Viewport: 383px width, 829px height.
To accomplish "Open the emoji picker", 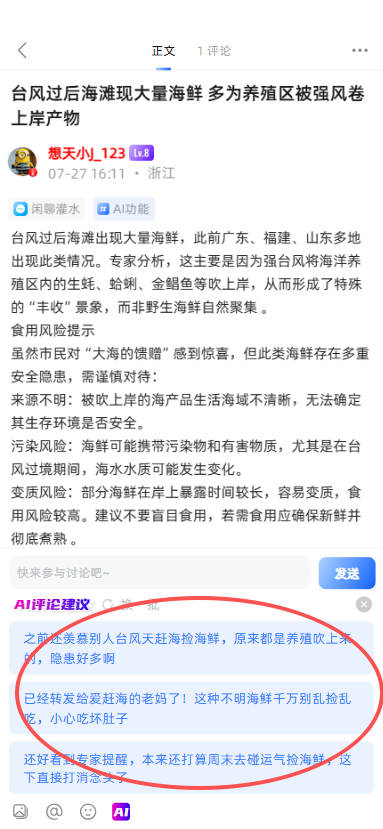I will click(x=88, y=812).
